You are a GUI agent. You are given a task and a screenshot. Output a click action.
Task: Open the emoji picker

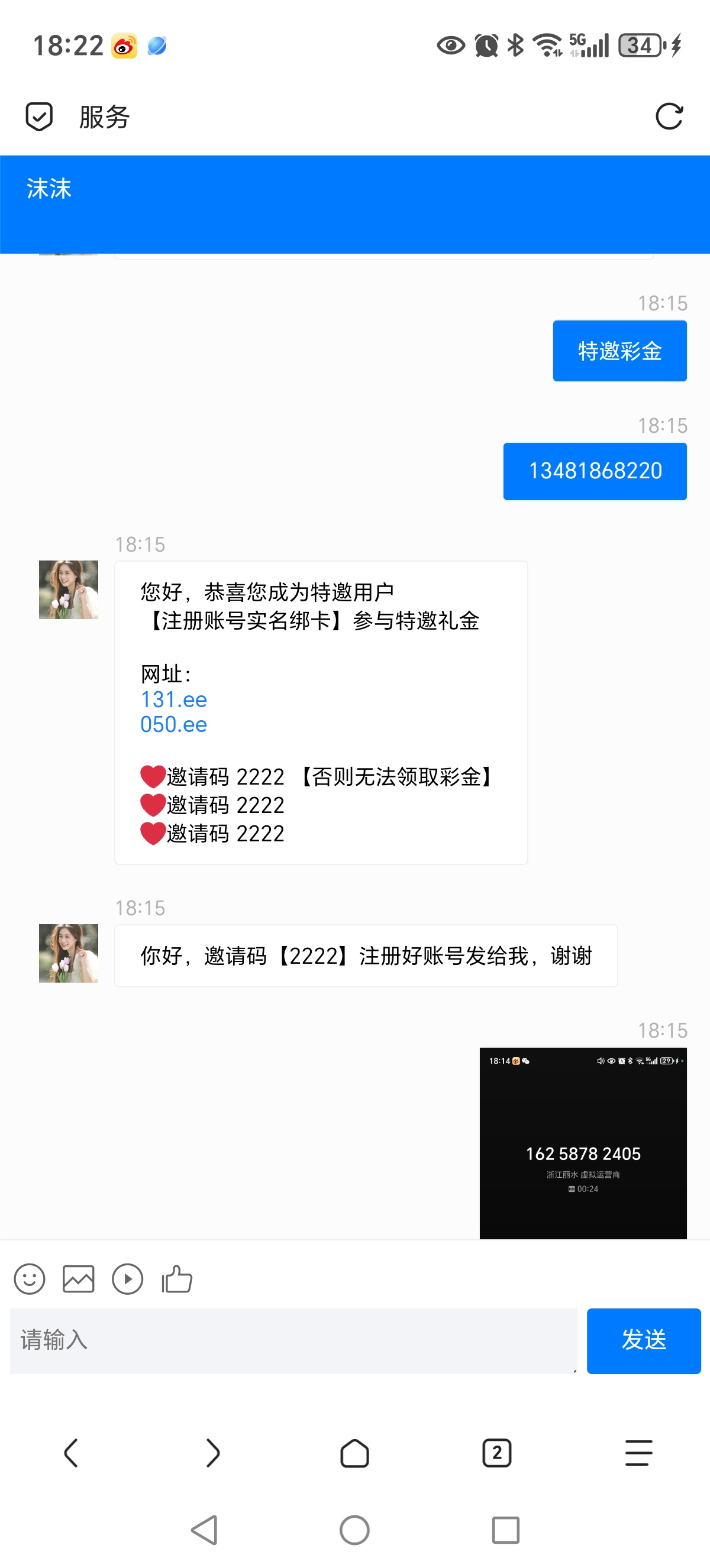[x=29, y=1279]
